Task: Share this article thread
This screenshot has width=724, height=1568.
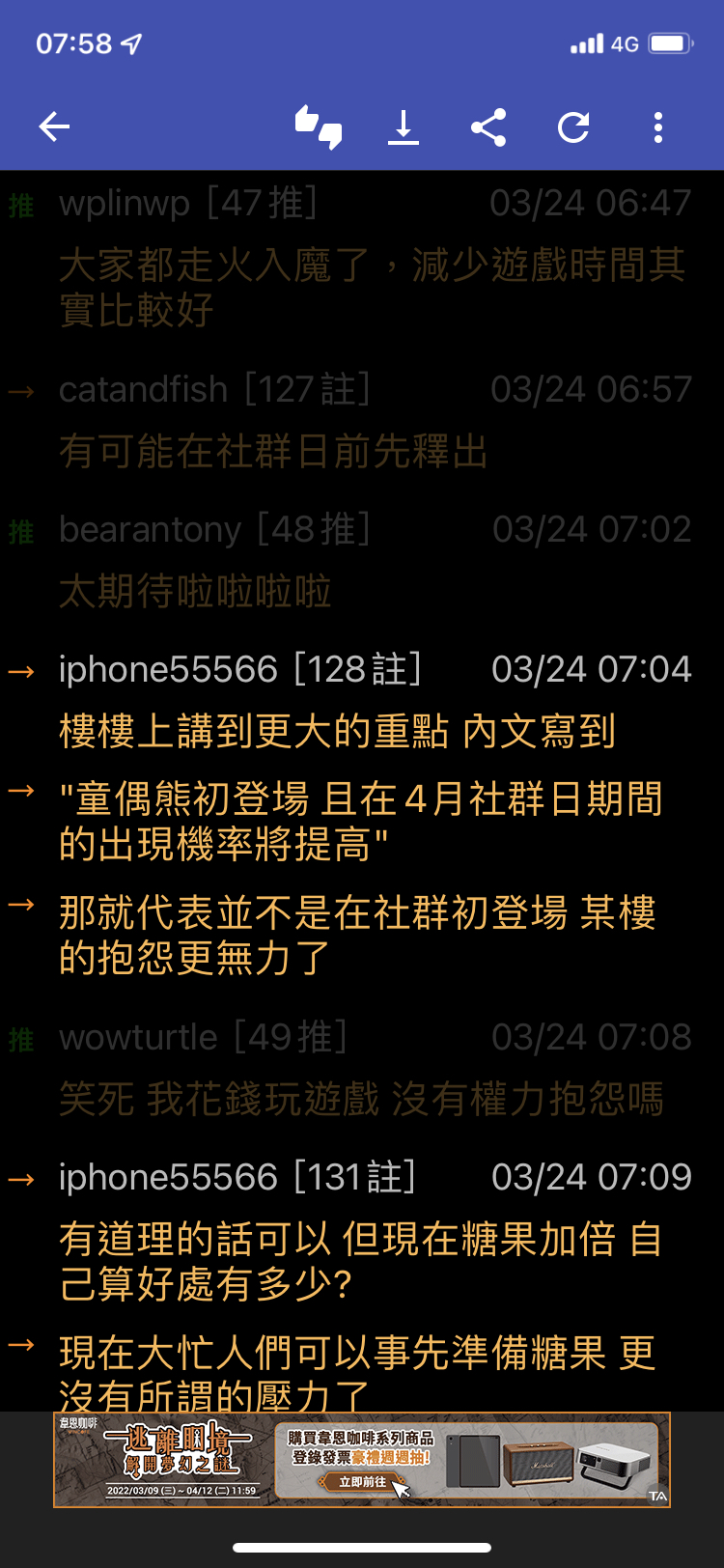Action: pos(488,127)
